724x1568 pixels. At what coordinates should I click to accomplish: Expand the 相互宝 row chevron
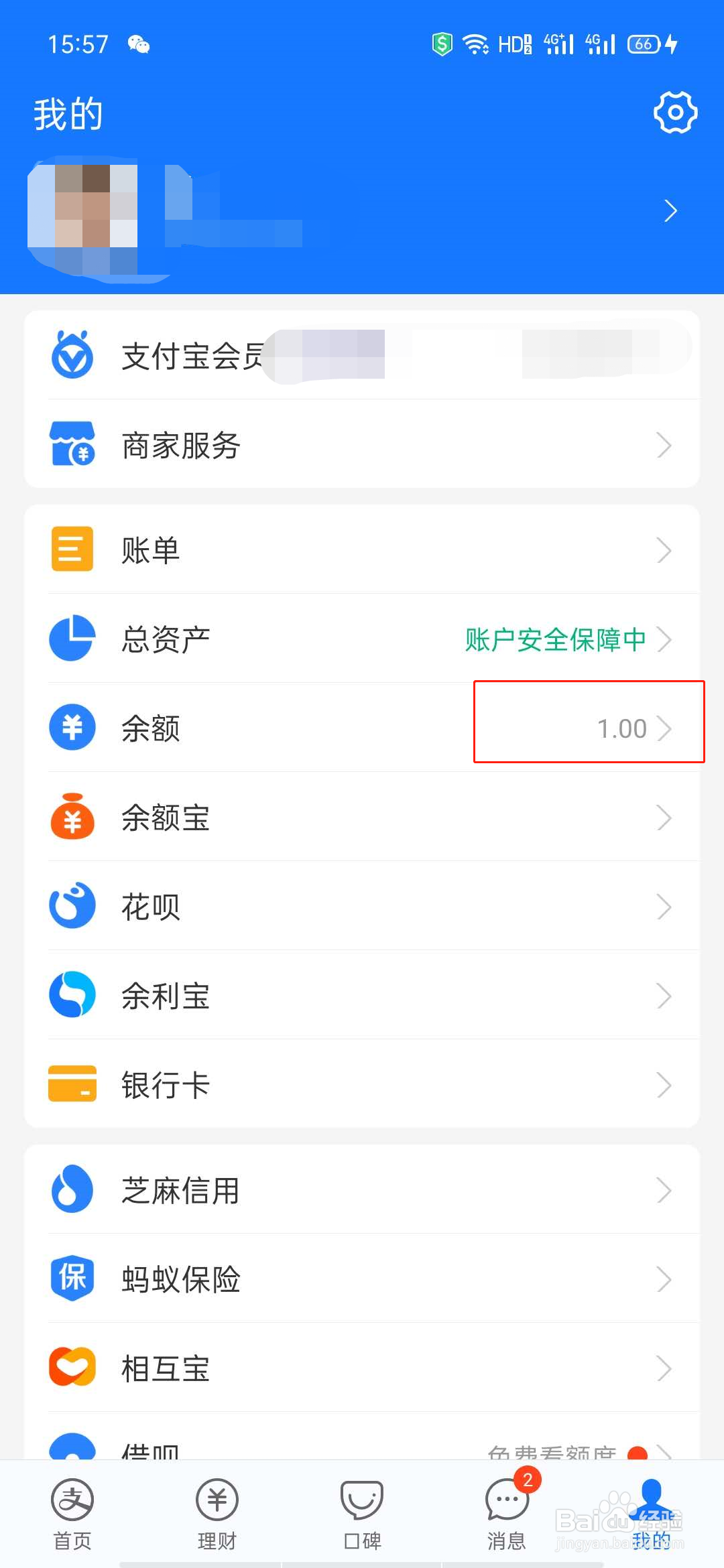tap(664, 1367)
